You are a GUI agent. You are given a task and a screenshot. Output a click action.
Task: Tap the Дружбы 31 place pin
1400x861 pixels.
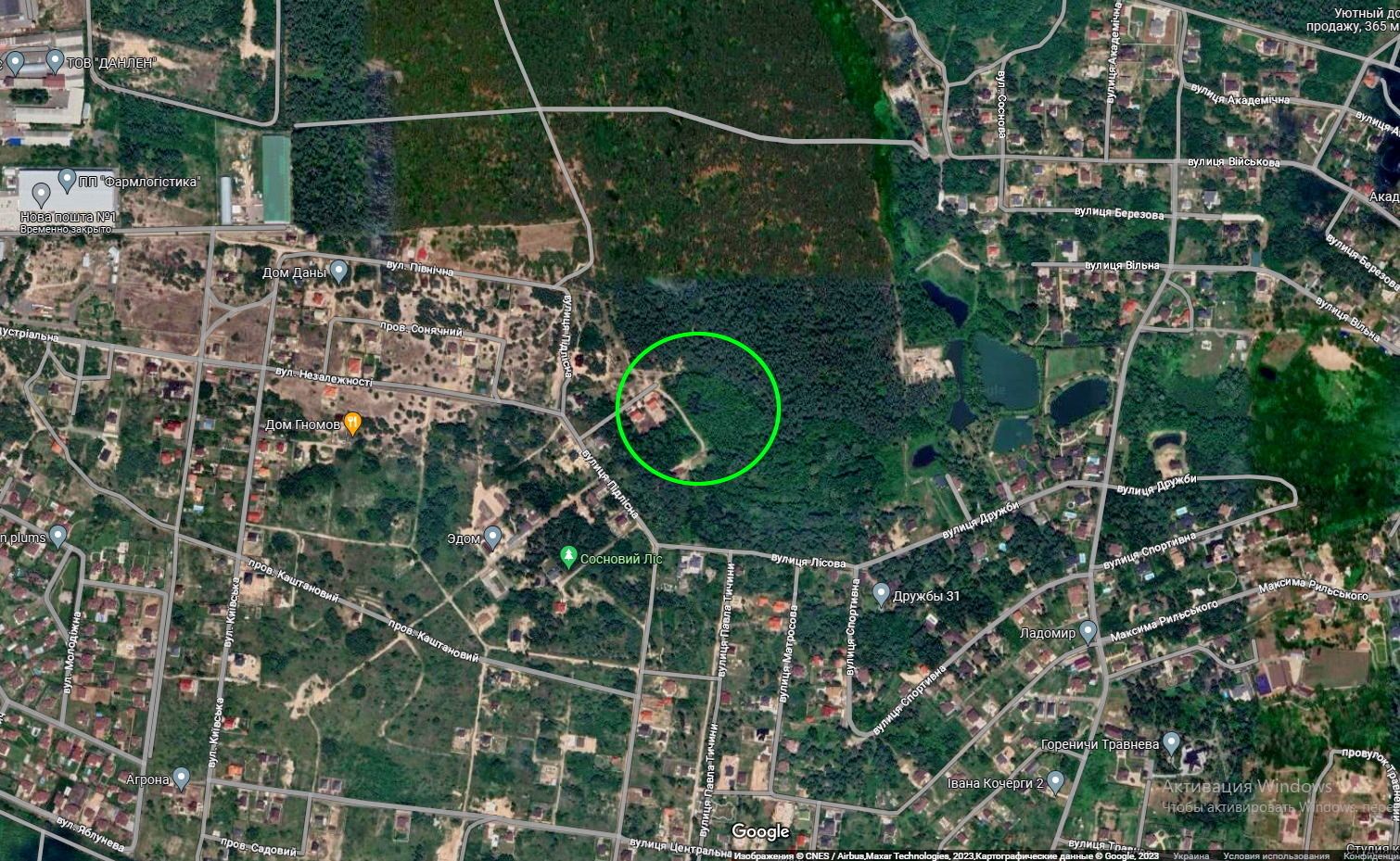point(882,594)
